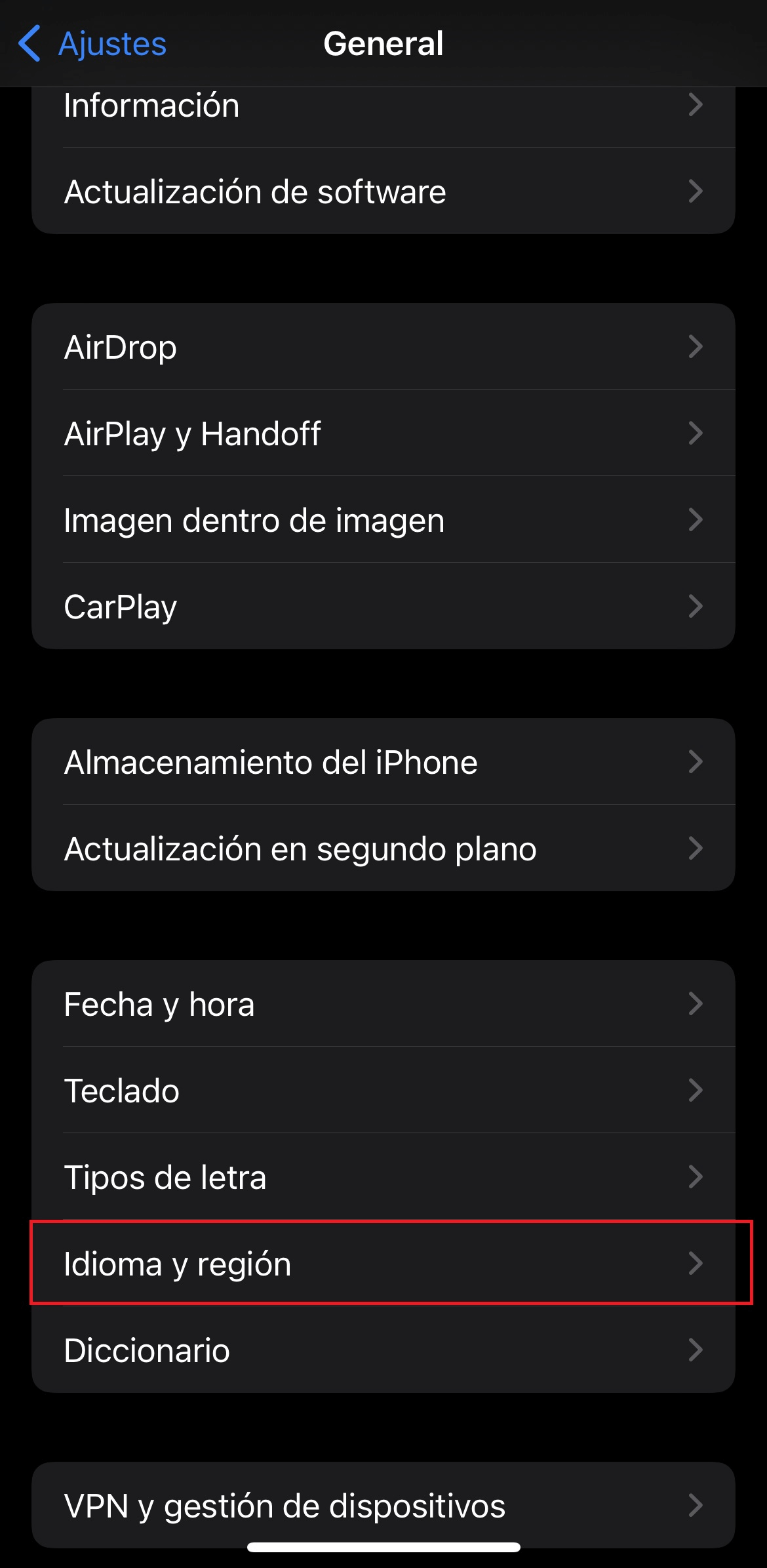Open Actualización en segundo plano
The image size is (767, 1568).
tap(383, 848)
